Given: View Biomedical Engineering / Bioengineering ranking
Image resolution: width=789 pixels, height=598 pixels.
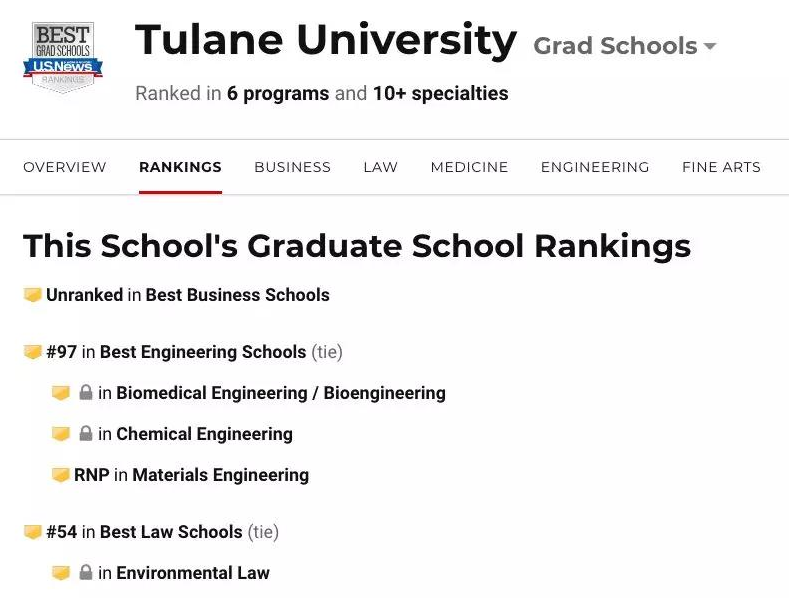Looking at the screenshot, I should point(280,393).
